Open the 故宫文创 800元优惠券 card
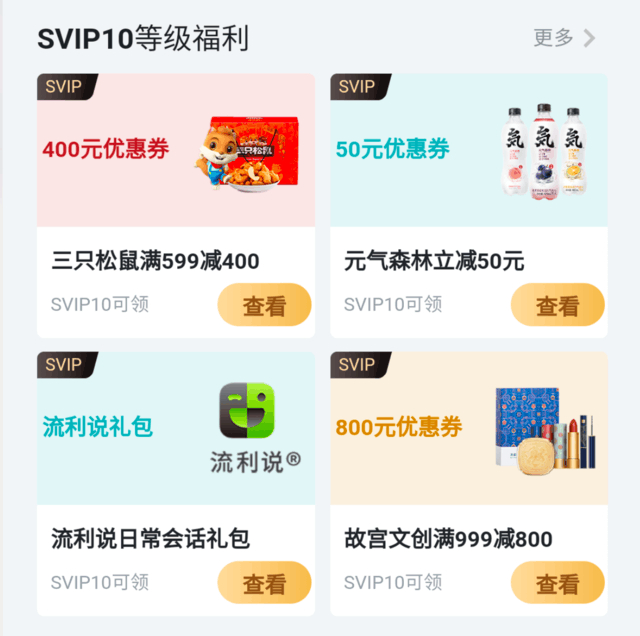 469,430
